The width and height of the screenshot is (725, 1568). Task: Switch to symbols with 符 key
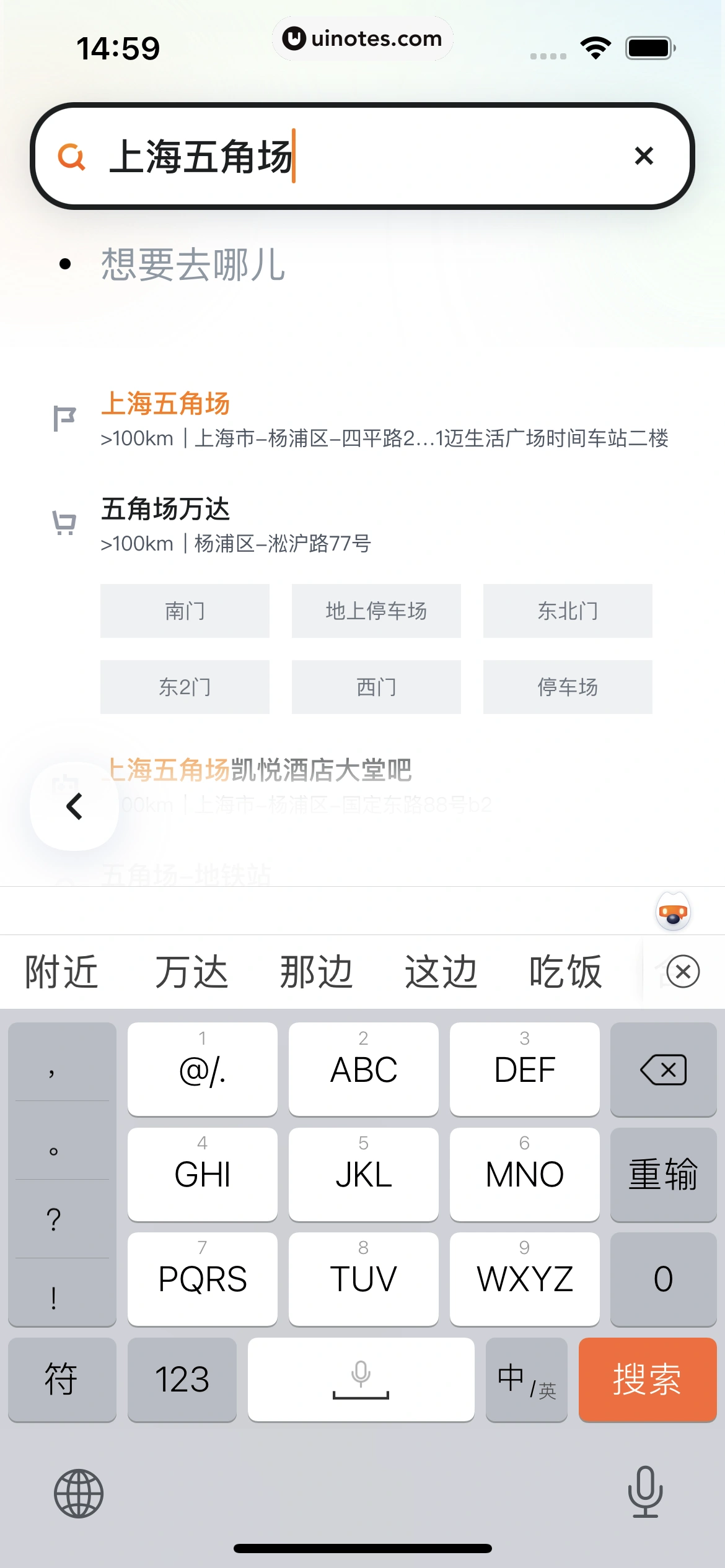(61, 1379)
